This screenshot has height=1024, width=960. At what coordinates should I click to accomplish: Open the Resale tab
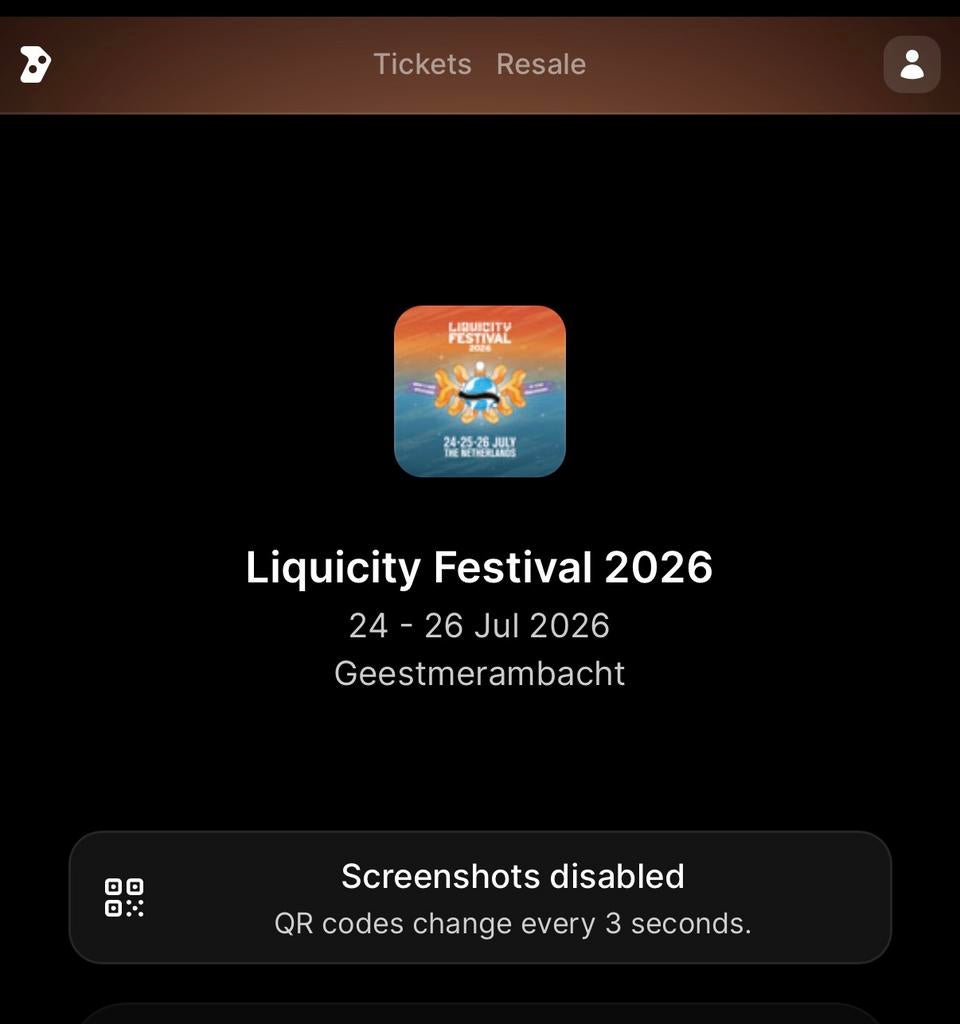point(540,64)
